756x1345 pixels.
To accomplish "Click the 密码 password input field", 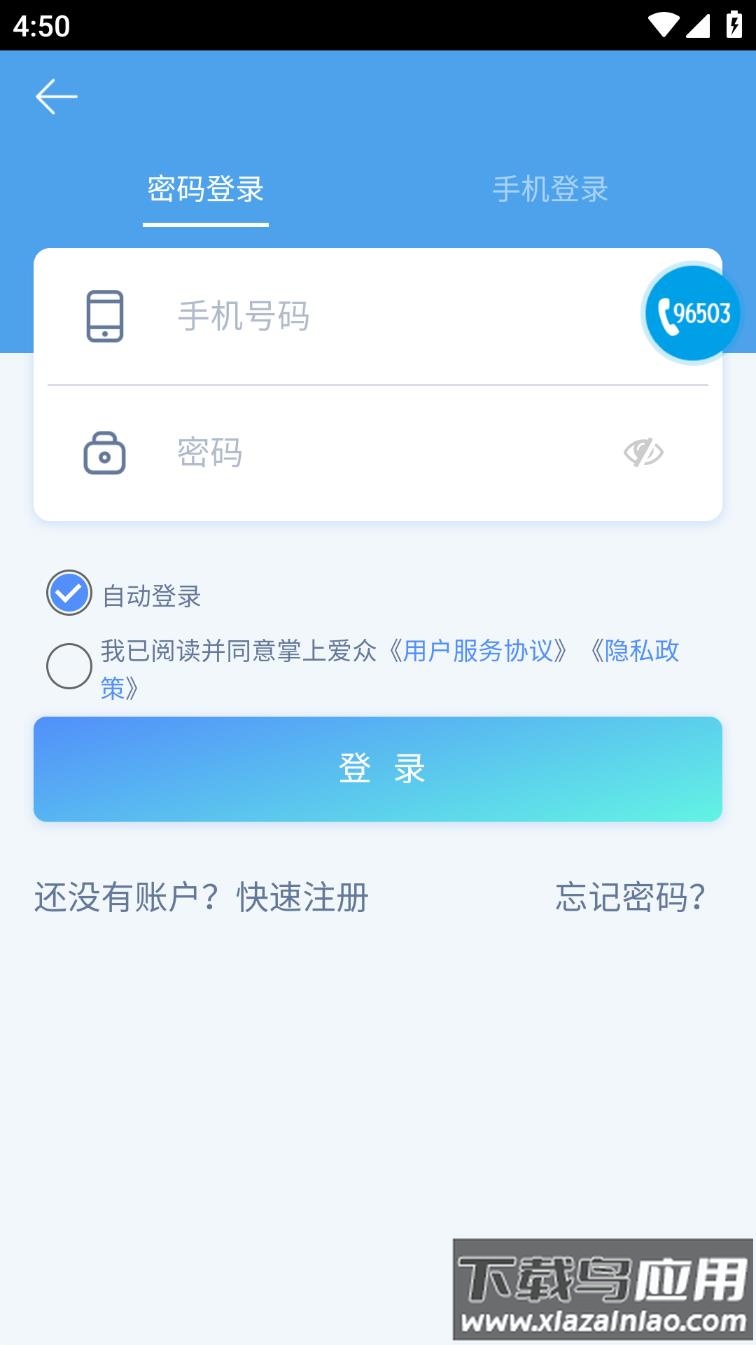I will tap(350, 452).
